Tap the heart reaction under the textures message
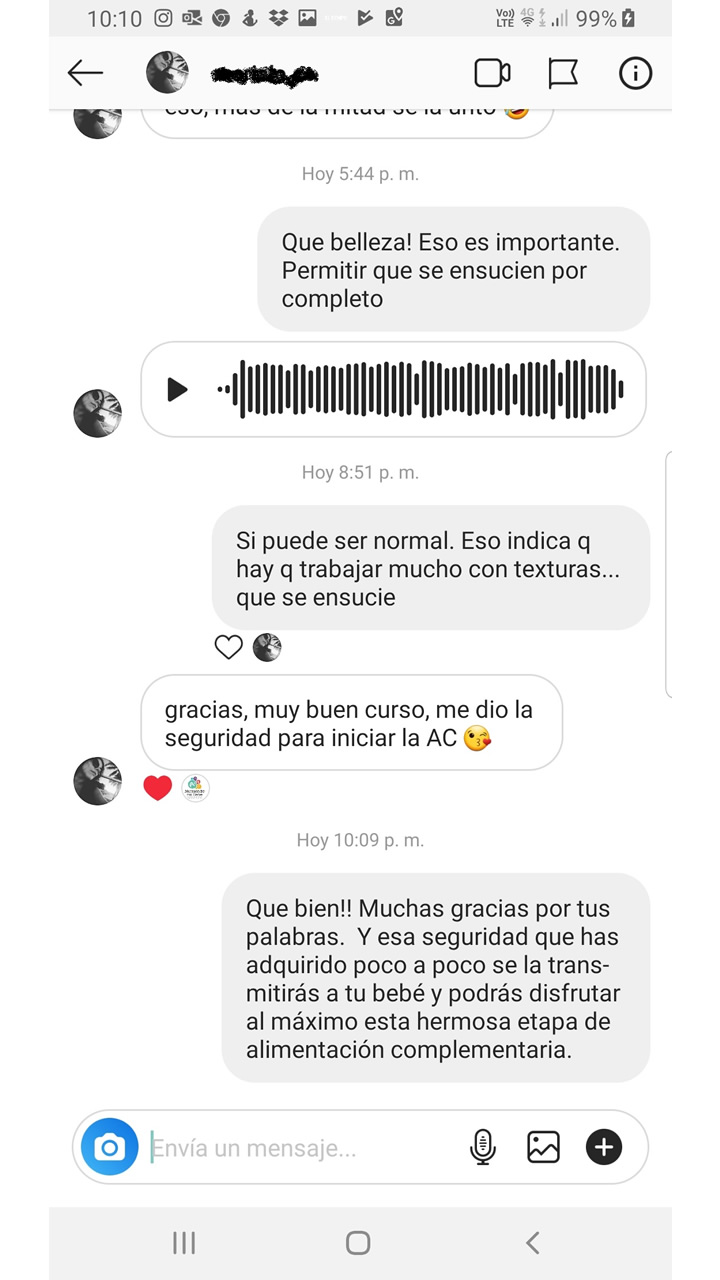The height and width of the screenshot is (1280, 720). (229, 647)
